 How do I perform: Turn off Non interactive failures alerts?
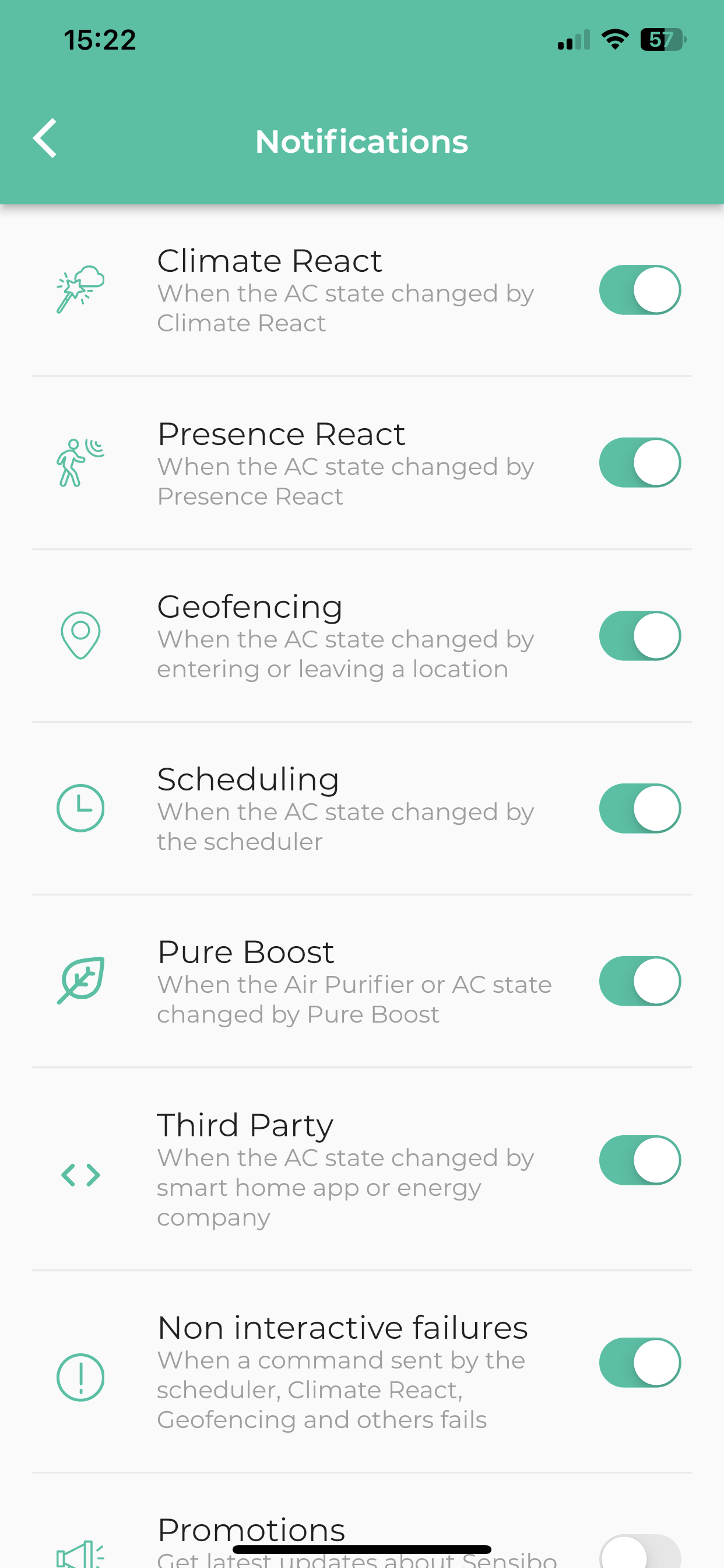(639, 1362)
